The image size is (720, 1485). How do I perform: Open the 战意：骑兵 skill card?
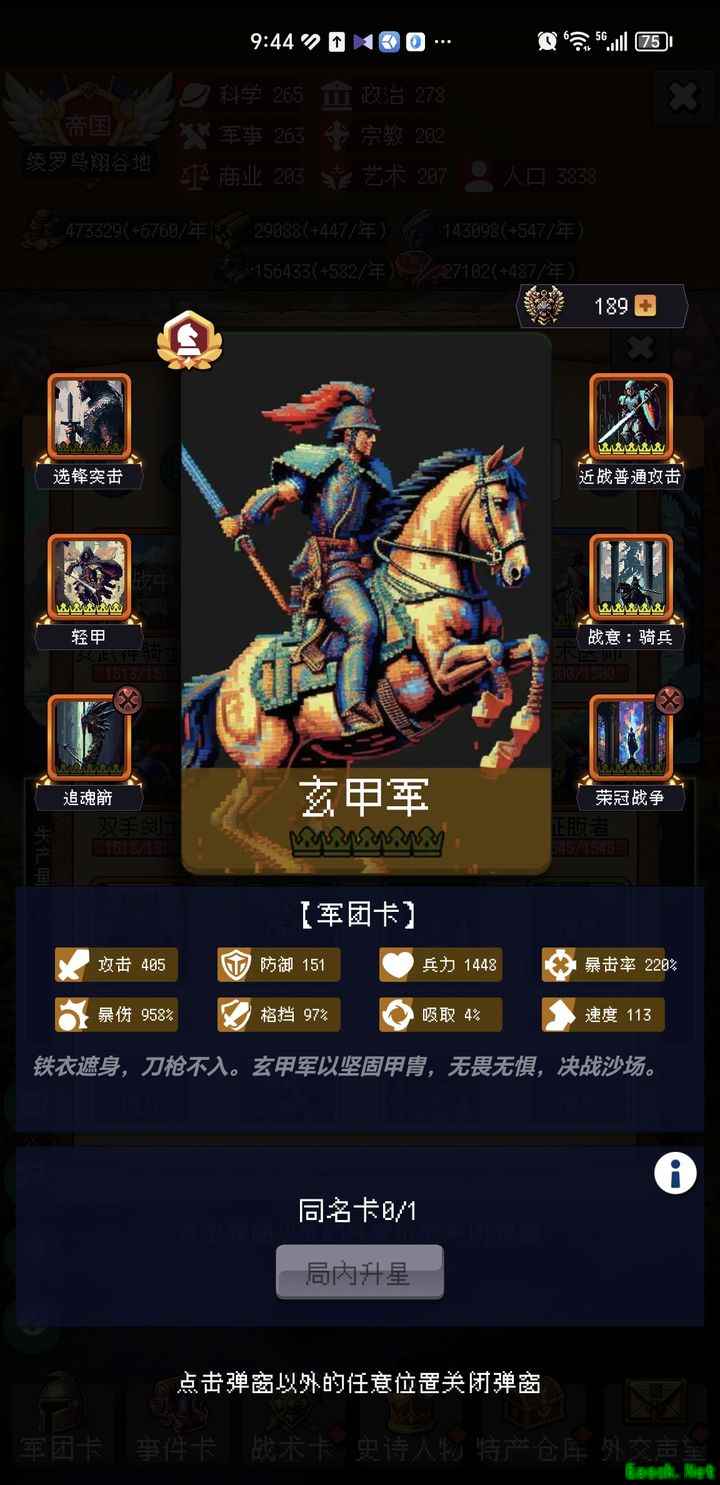point(630,578)
